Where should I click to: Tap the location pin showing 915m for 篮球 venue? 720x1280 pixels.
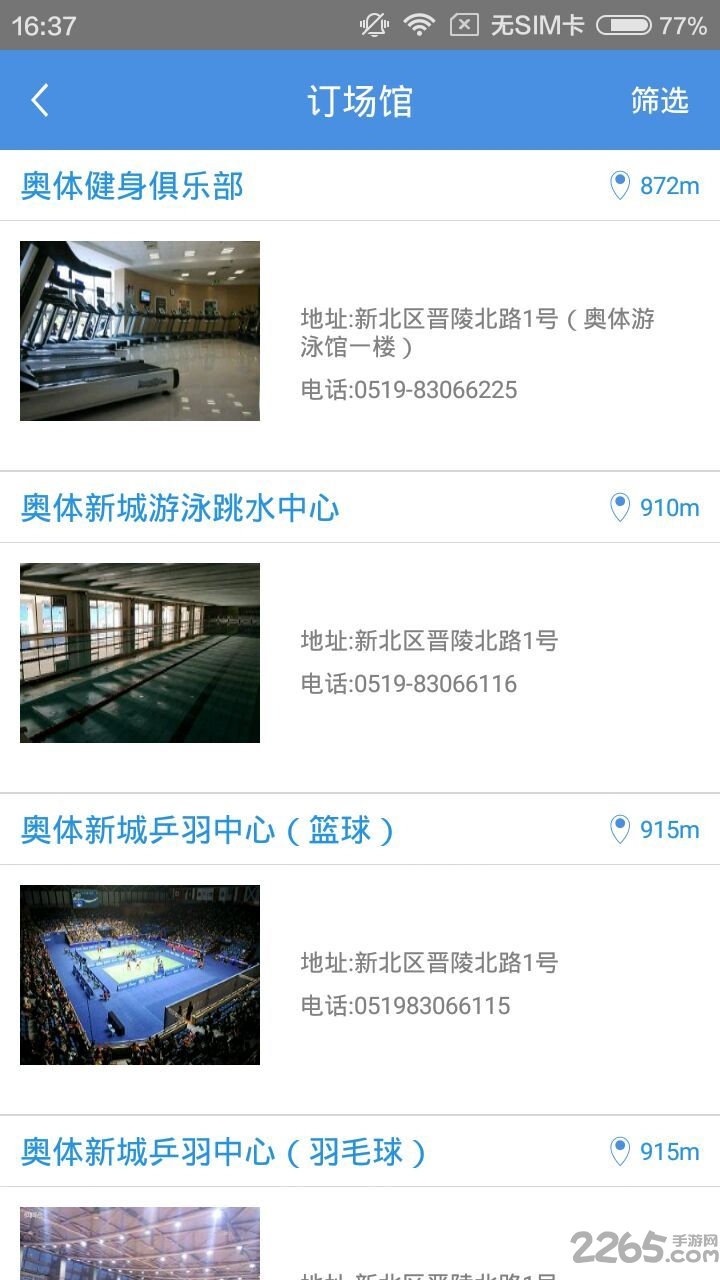point(619,830)
